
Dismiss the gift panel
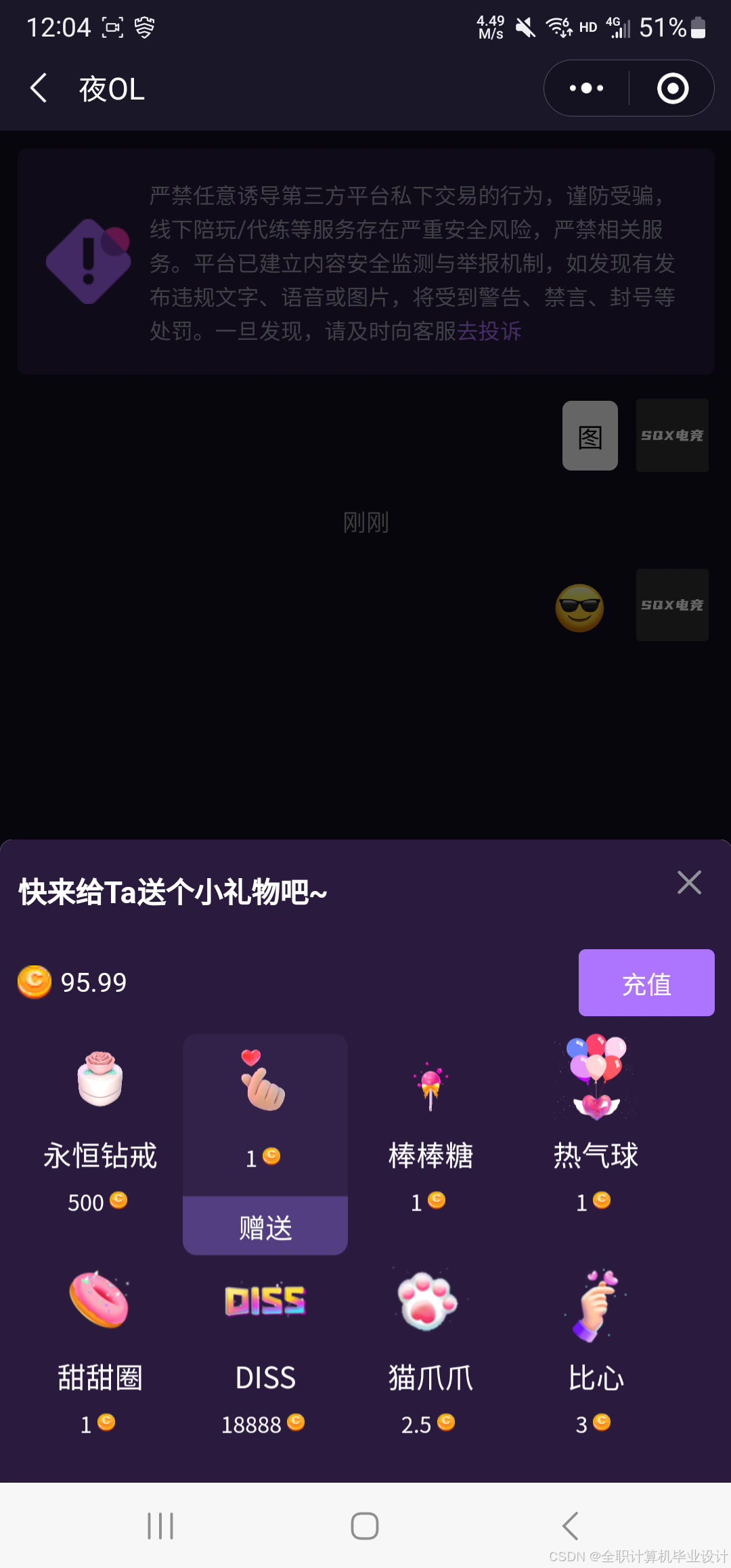point(689,882)
